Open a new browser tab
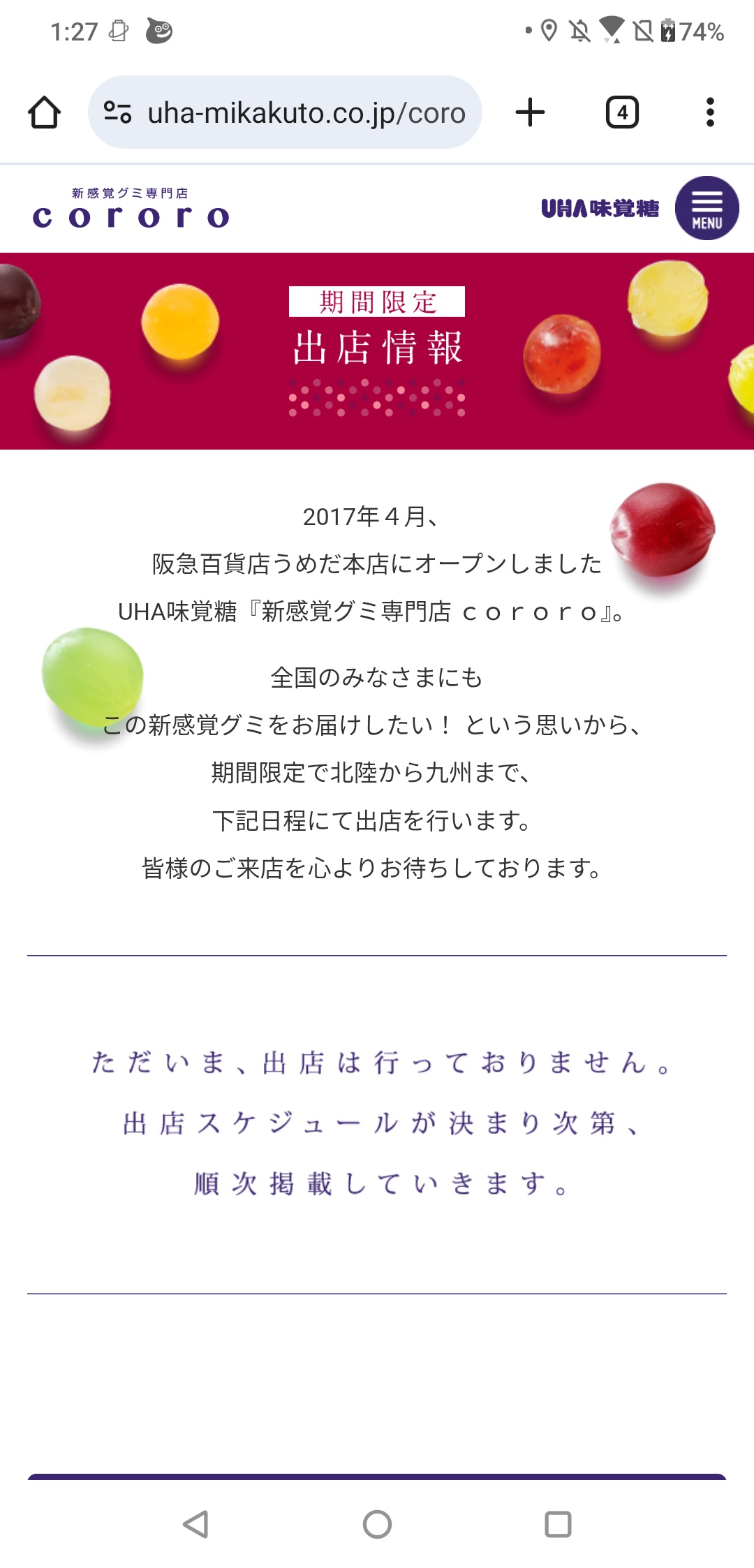 point(530,112)
